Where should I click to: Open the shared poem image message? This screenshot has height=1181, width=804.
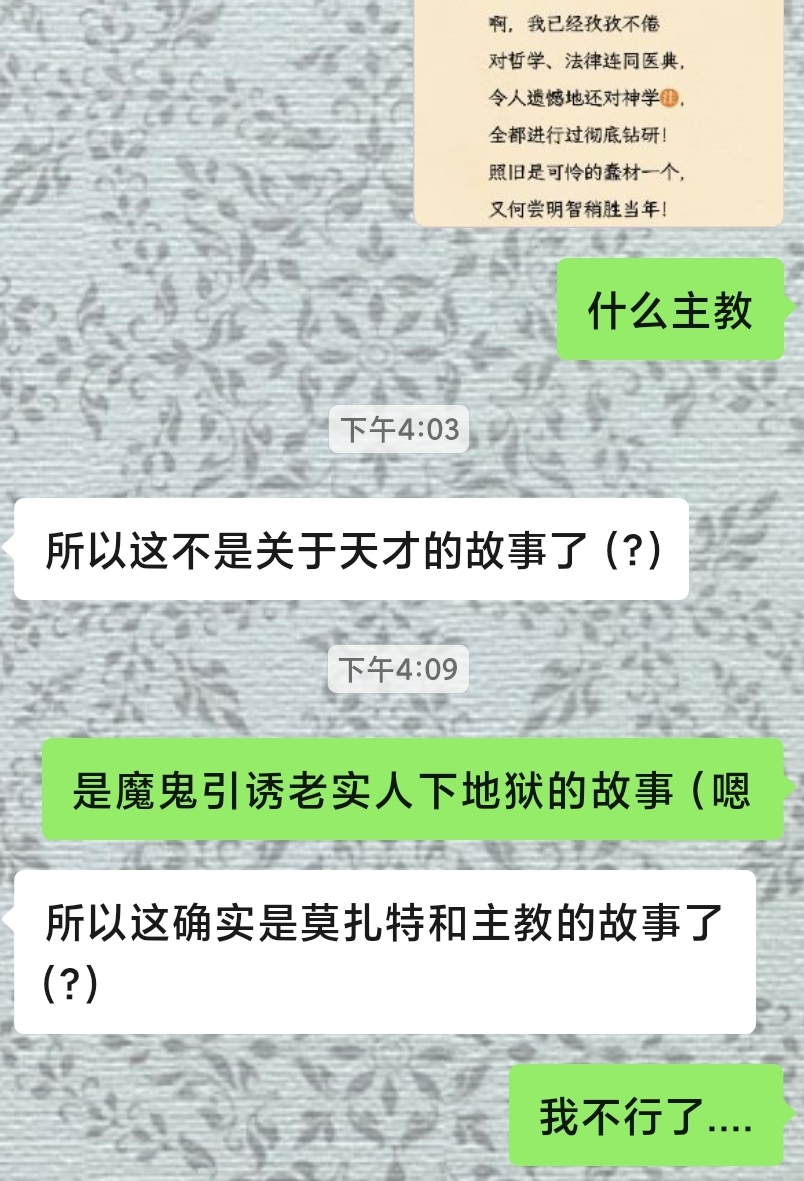tap(598, 112)
